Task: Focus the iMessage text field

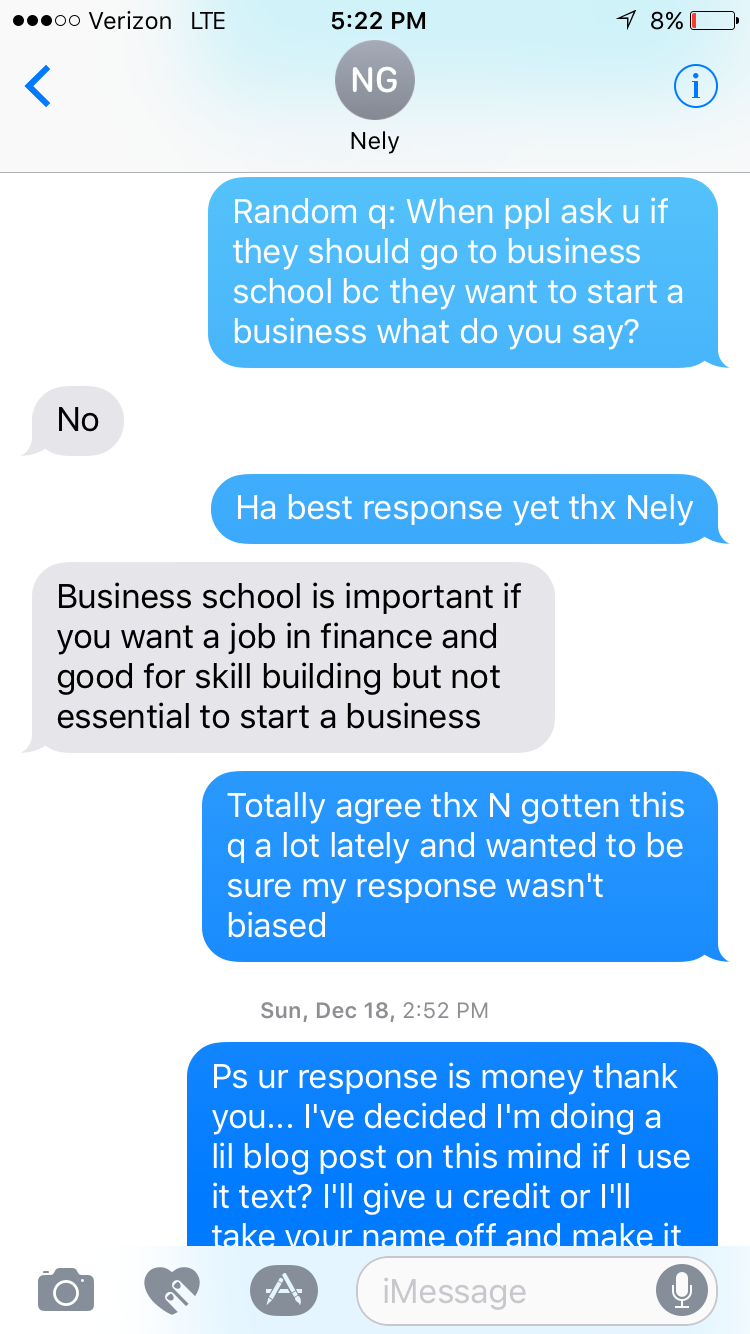Action: [x=536, y=1291]
